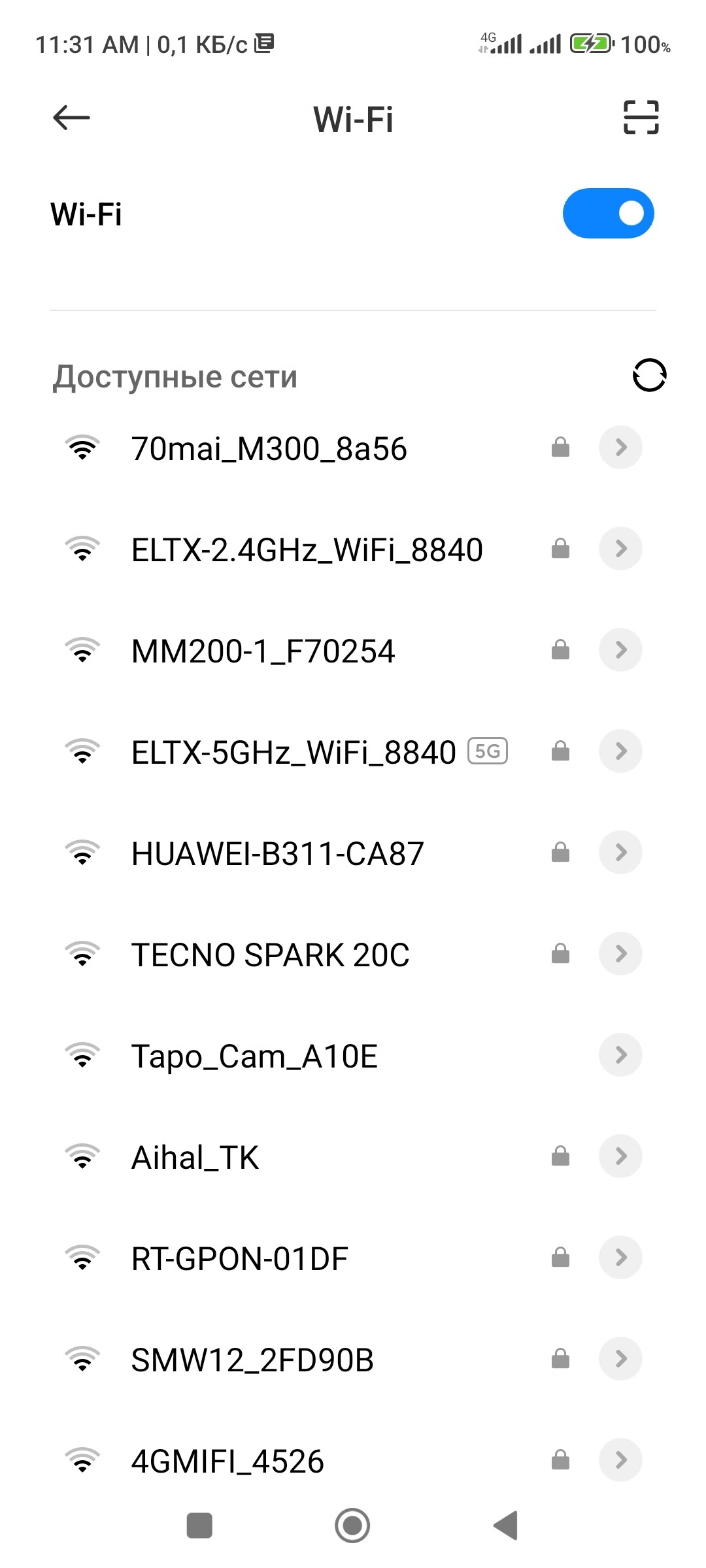Tap the system home button
The width and height of the screenshot is (706, 1568).
pyautogui.click(x=352, y=1526)
